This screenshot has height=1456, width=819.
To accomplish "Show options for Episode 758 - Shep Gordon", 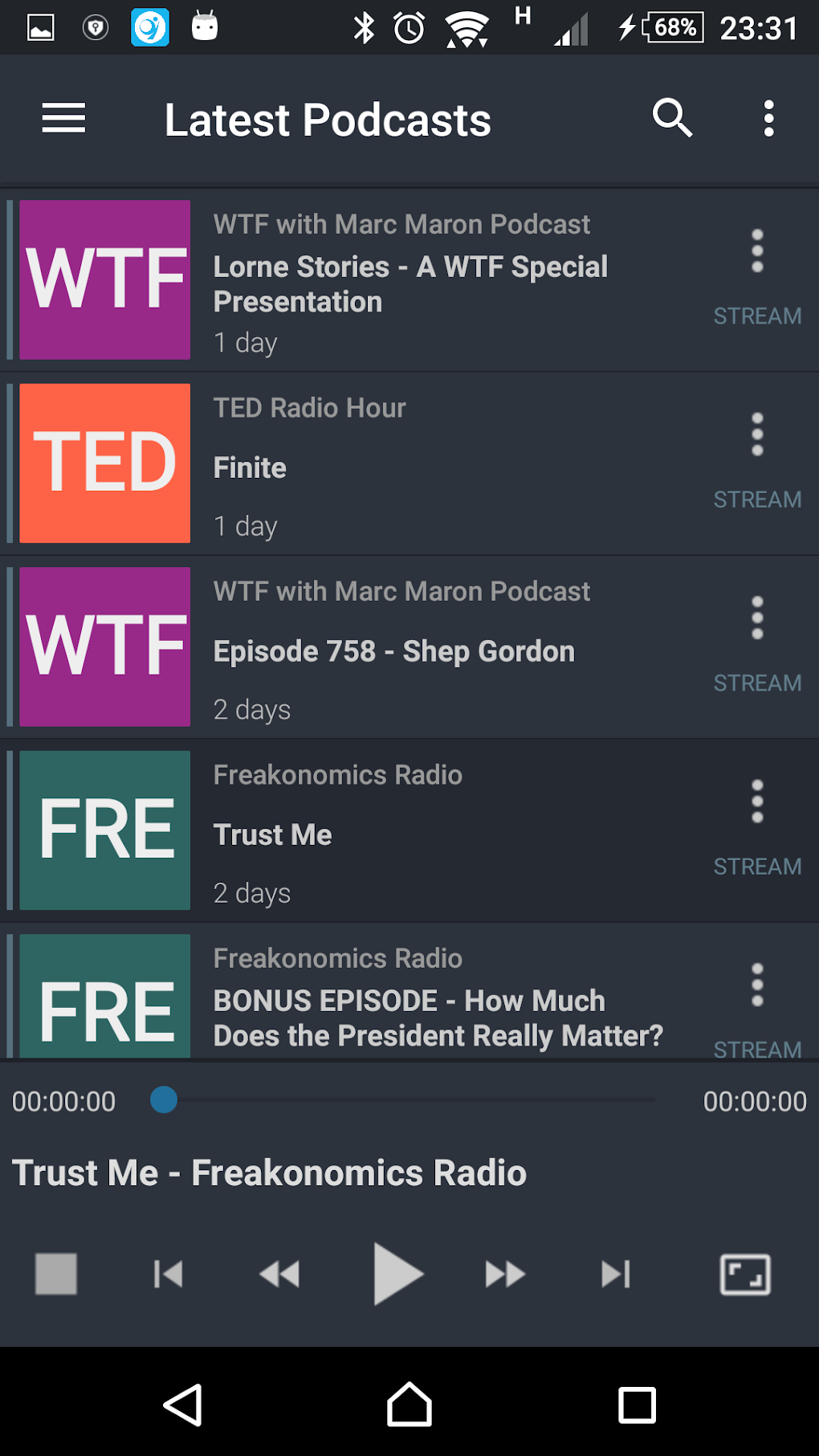I will click(x=757, y=618).
